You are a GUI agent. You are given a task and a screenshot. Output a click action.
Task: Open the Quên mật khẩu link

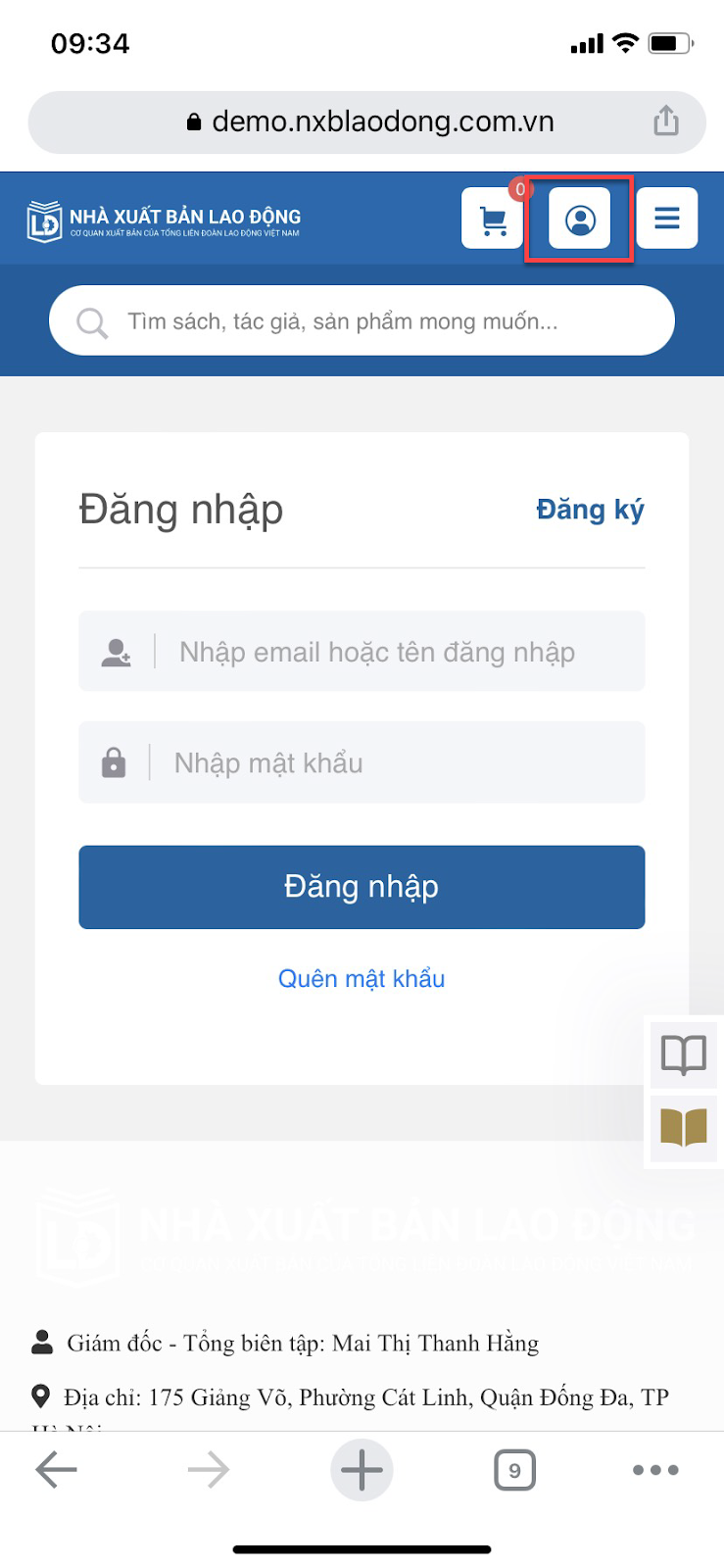point(362,978)
